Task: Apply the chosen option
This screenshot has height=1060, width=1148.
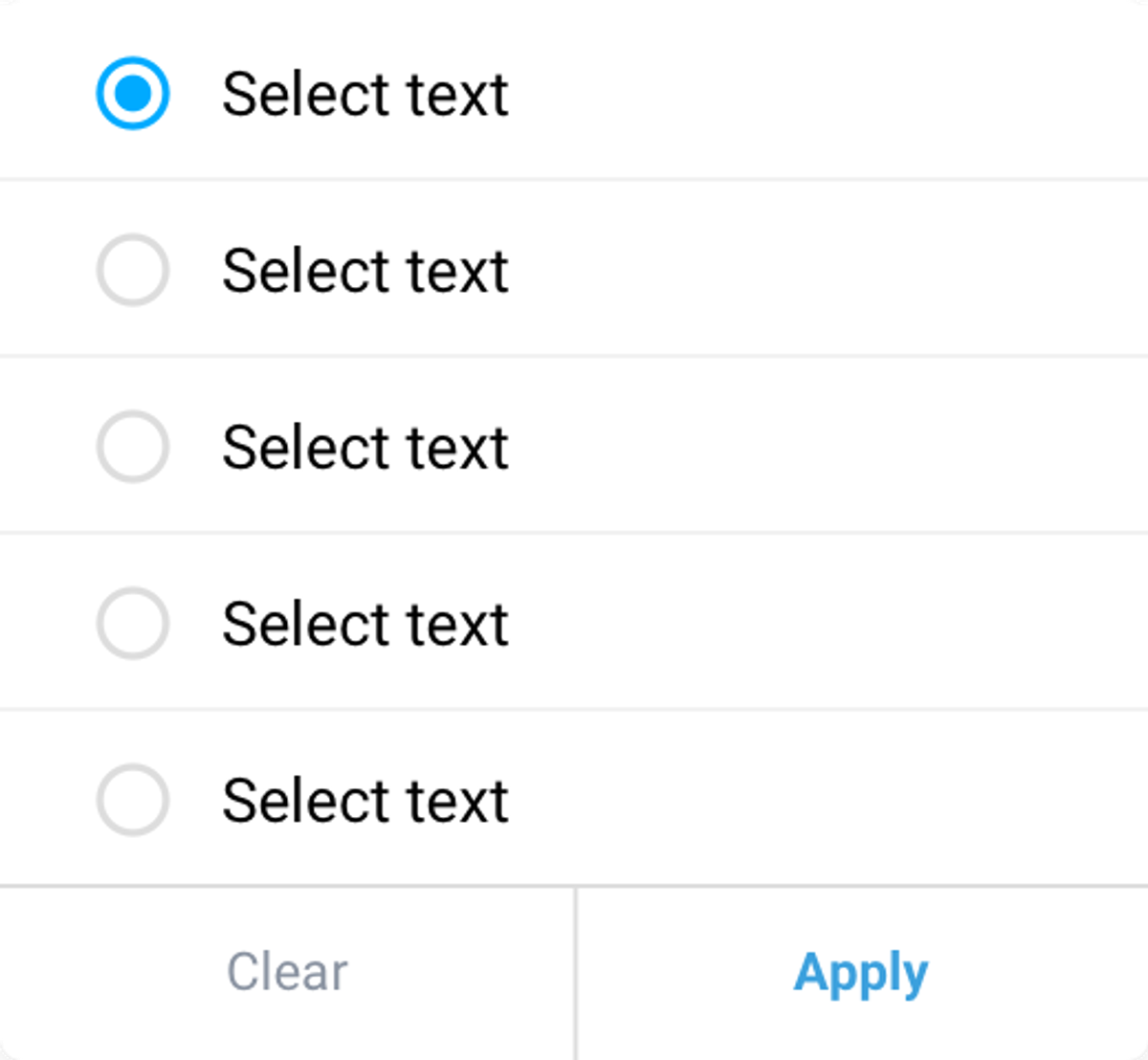Action: [x=861, y=972]
